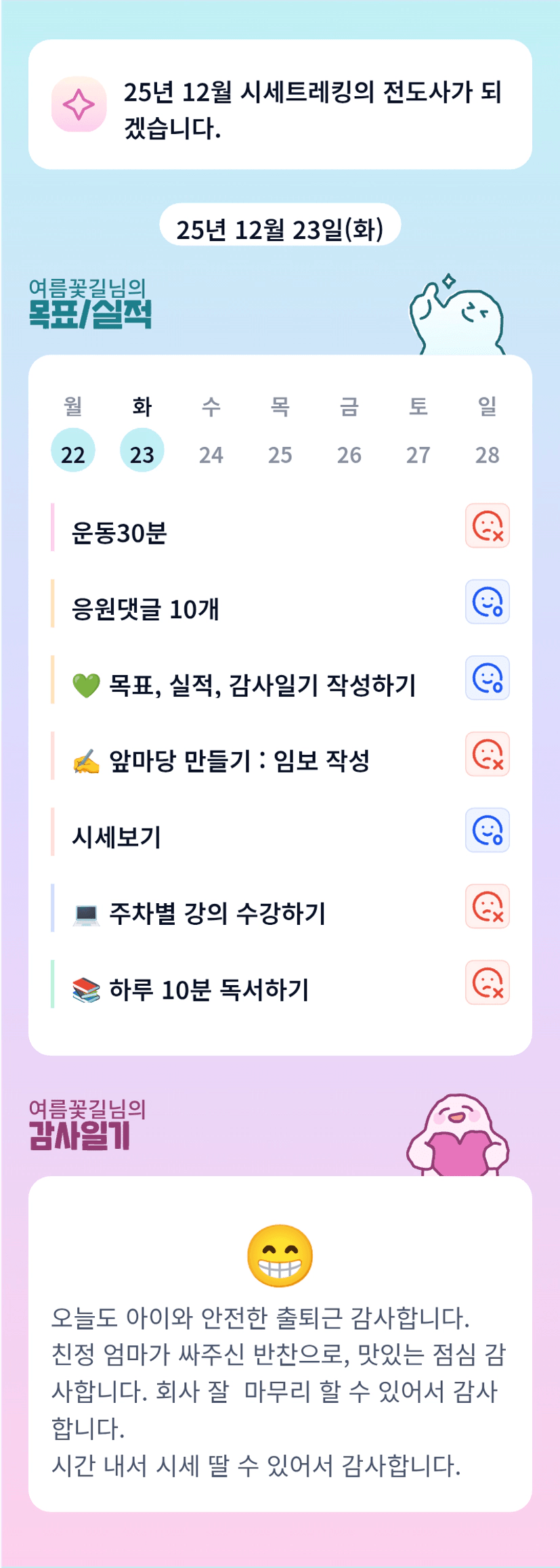Switch to Saturday the 27th
The width and height of the screenshot is (560, 1568).
418,454
